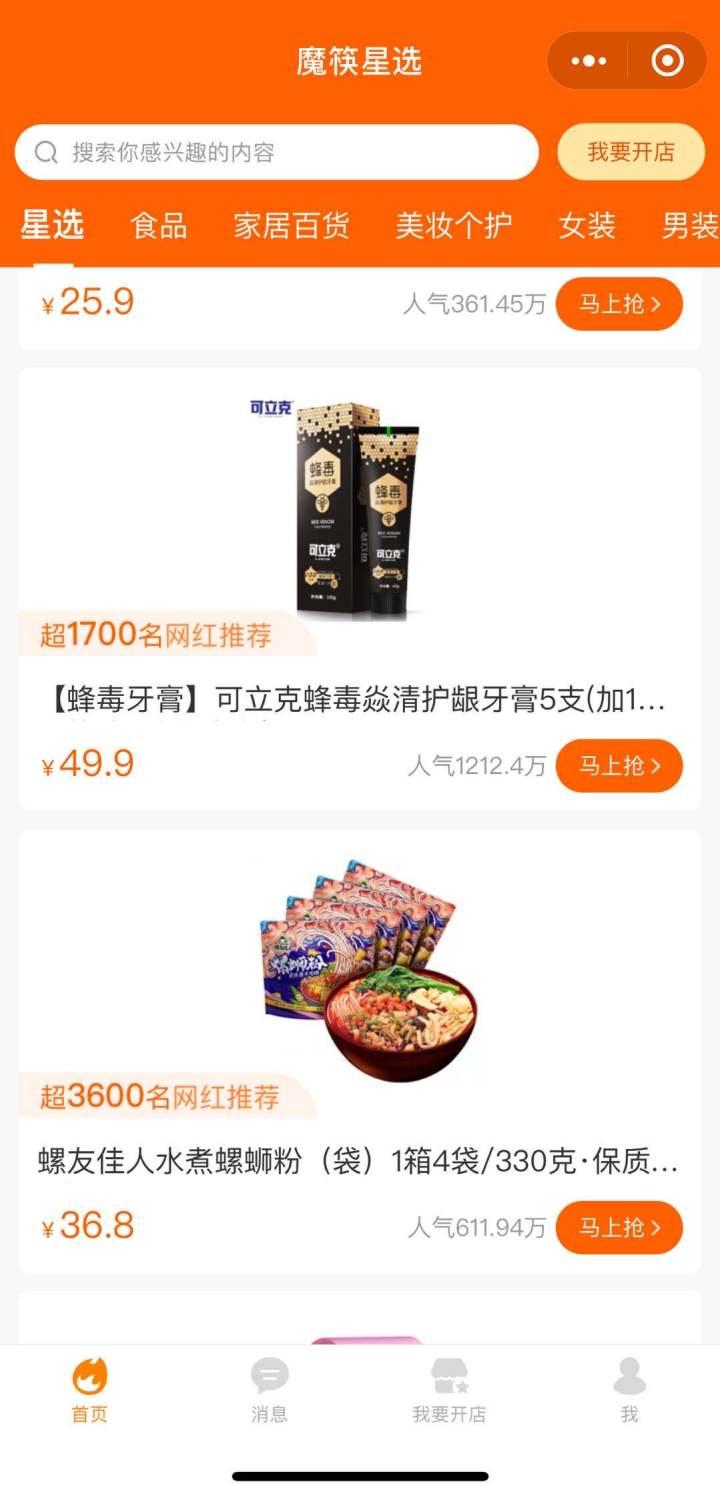Screen dimensions: 720x1494
Task: Tap 马上抢 for the ¥25.9 item
Action: click(x=619, y=304)
